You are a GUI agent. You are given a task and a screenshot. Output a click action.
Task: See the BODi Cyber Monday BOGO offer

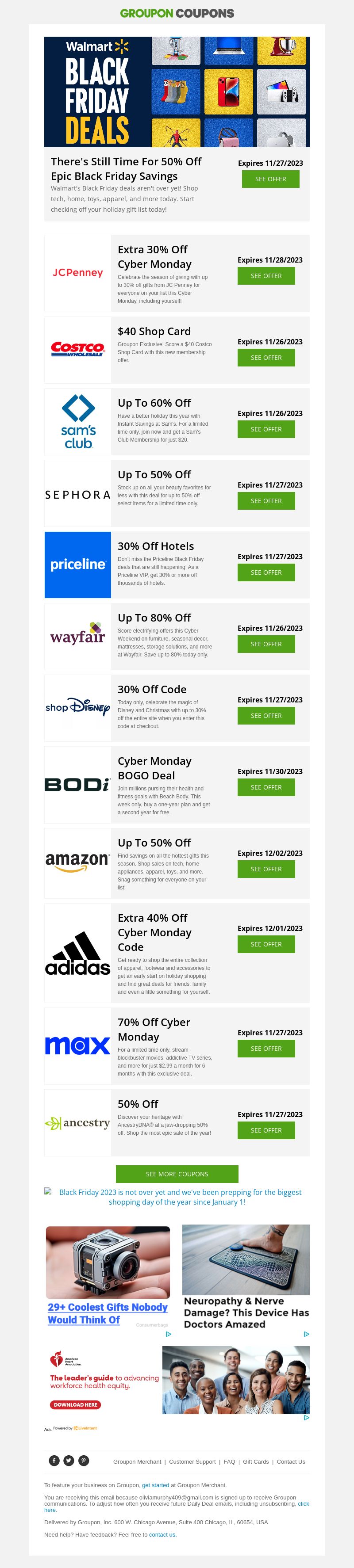click(265, 787)
